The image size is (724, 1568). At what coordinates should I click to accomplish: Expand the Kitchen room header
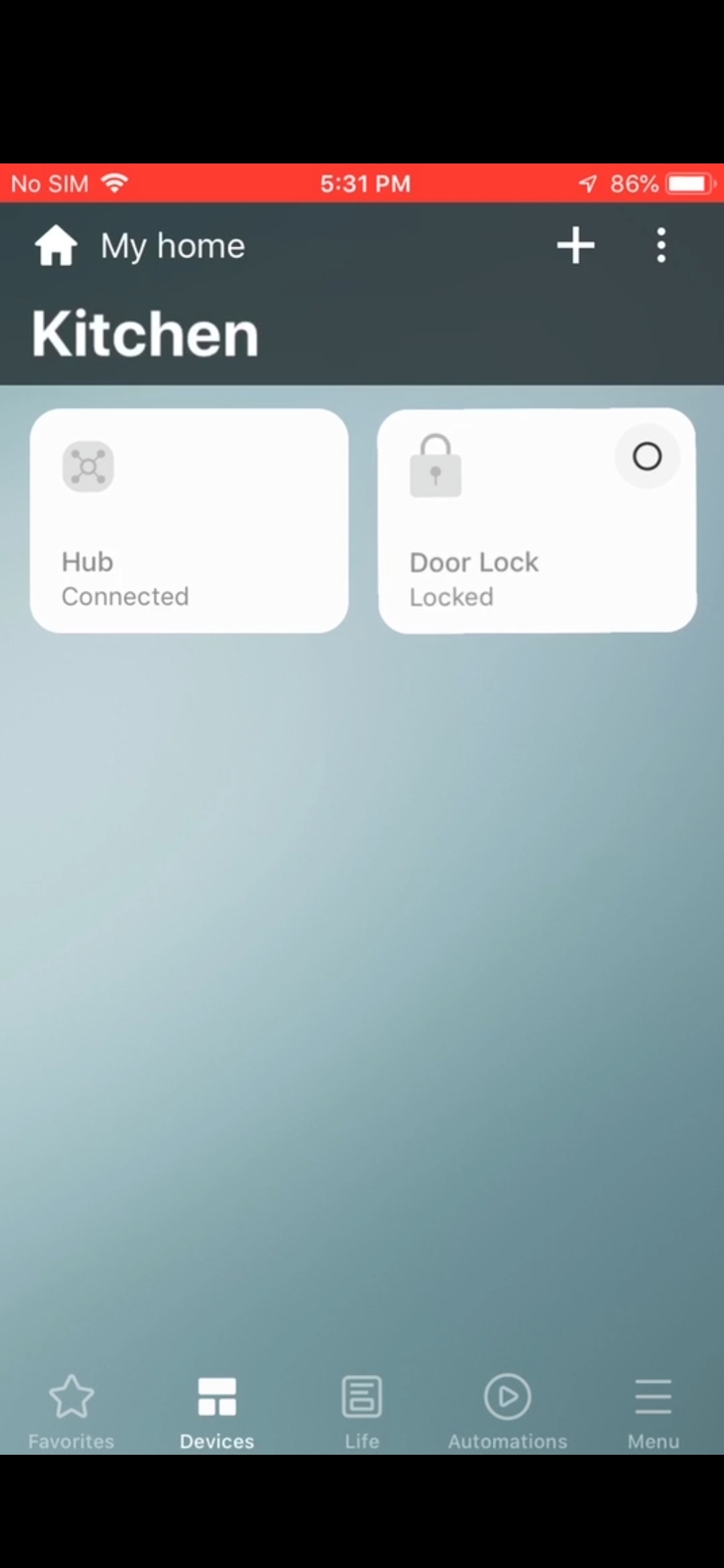[145, 333]
